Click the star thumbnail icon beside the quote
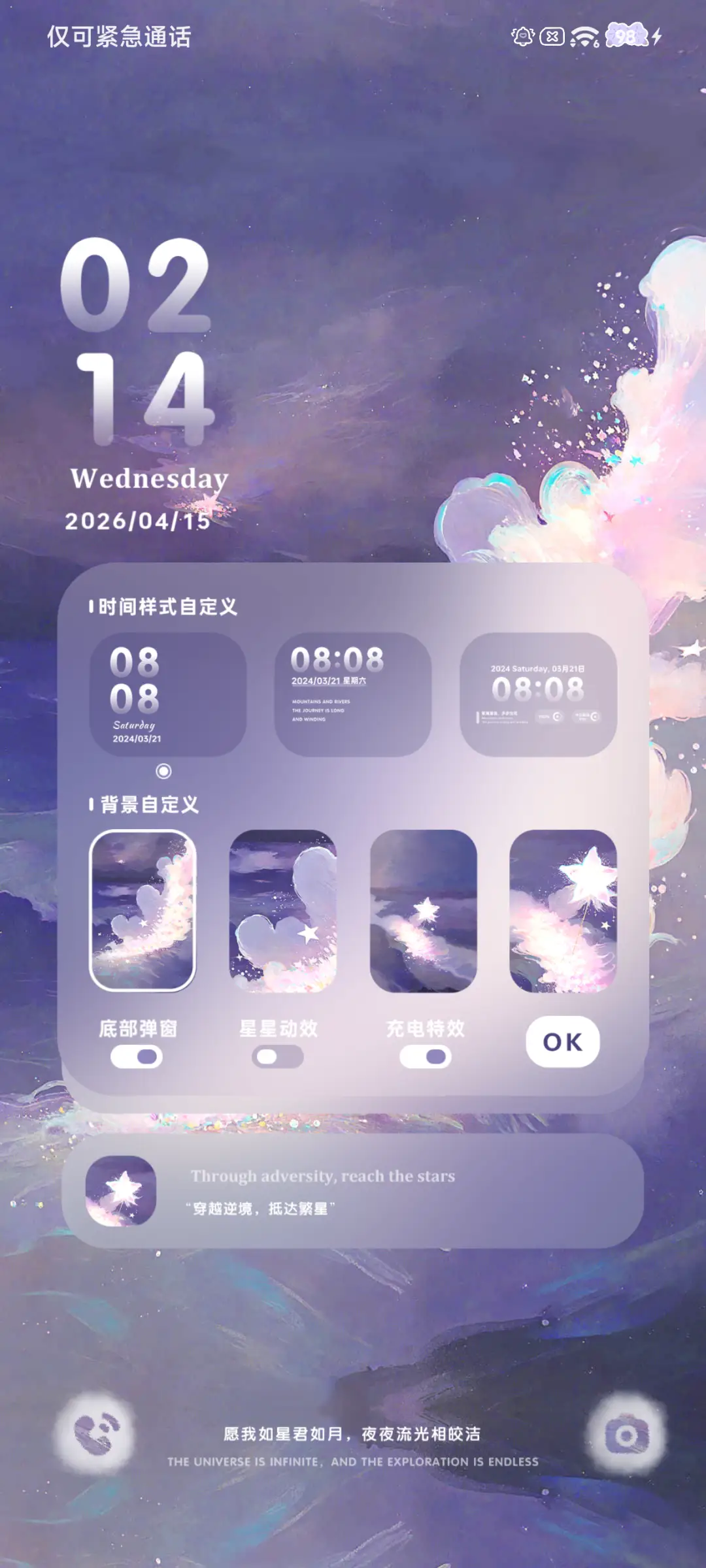 pos(122,1192)
